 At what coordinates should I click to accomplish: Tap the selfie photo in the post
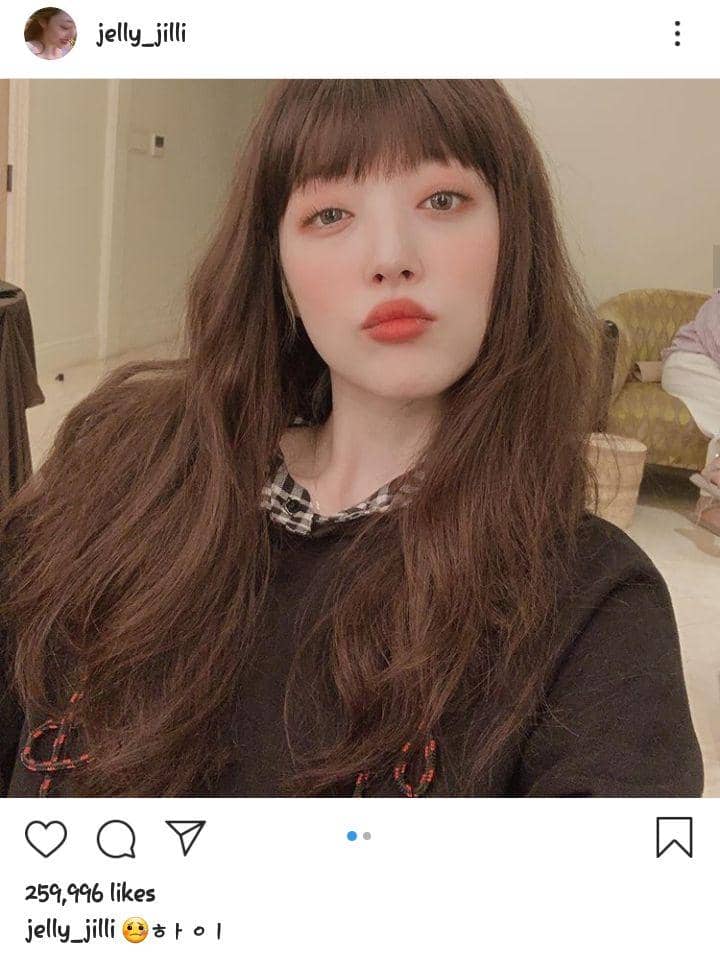pyautogui.click(x=360, y=438)
